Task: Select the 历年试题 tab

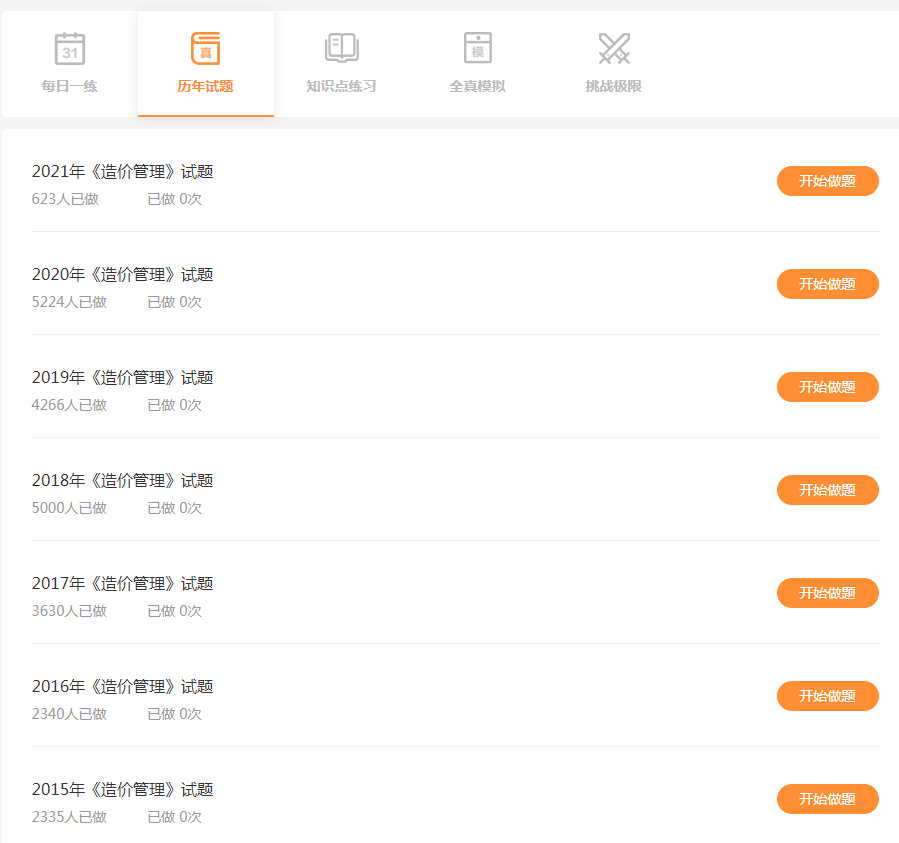Action: (205, 64)
